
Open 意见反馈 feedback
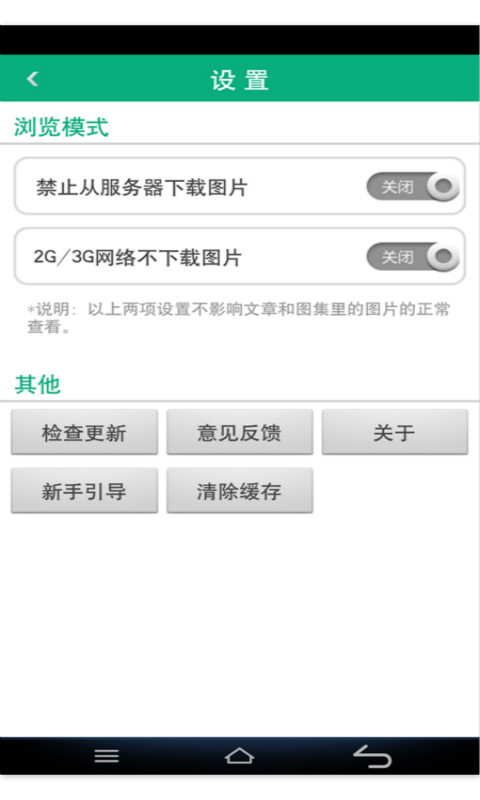coord(240,432)
